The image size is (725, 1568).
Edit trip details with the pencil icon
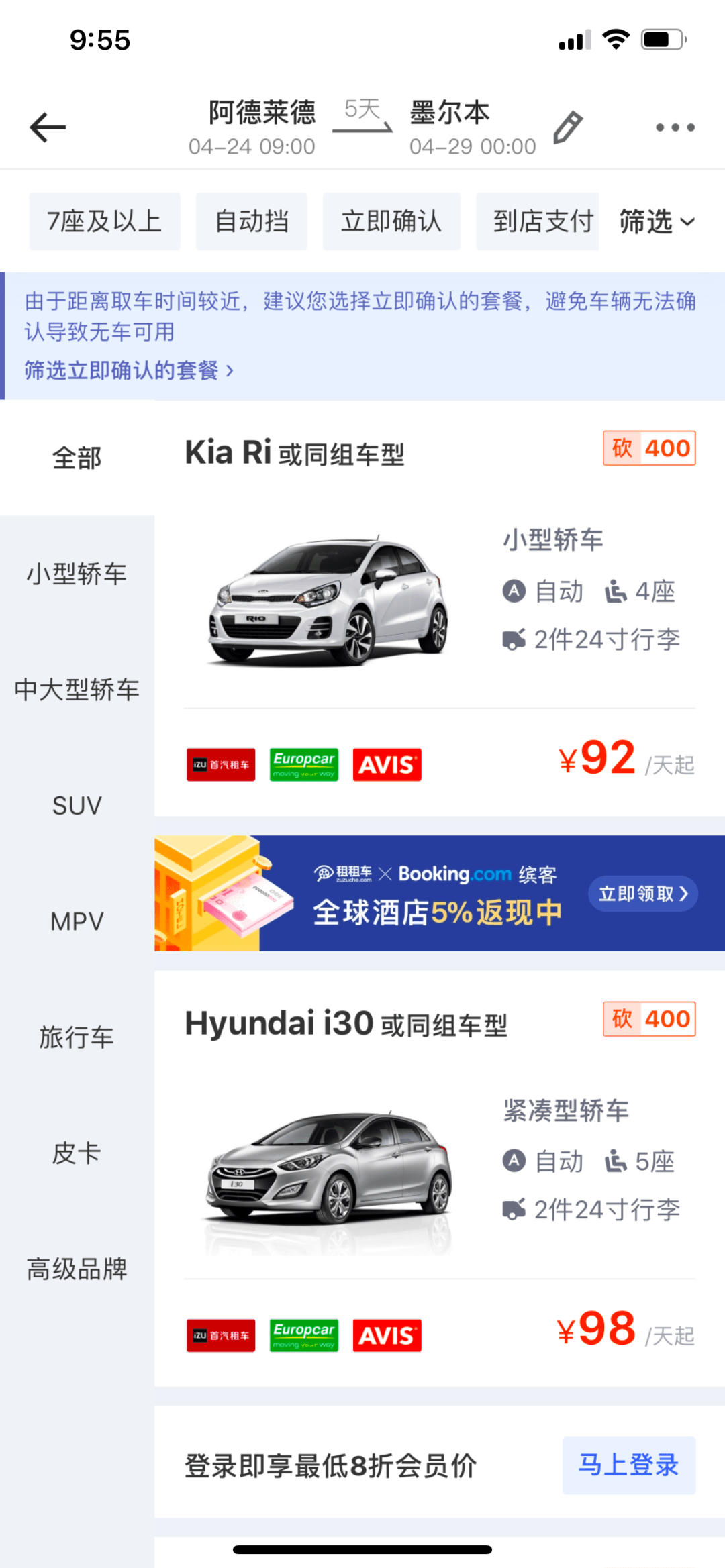point(568,127)
